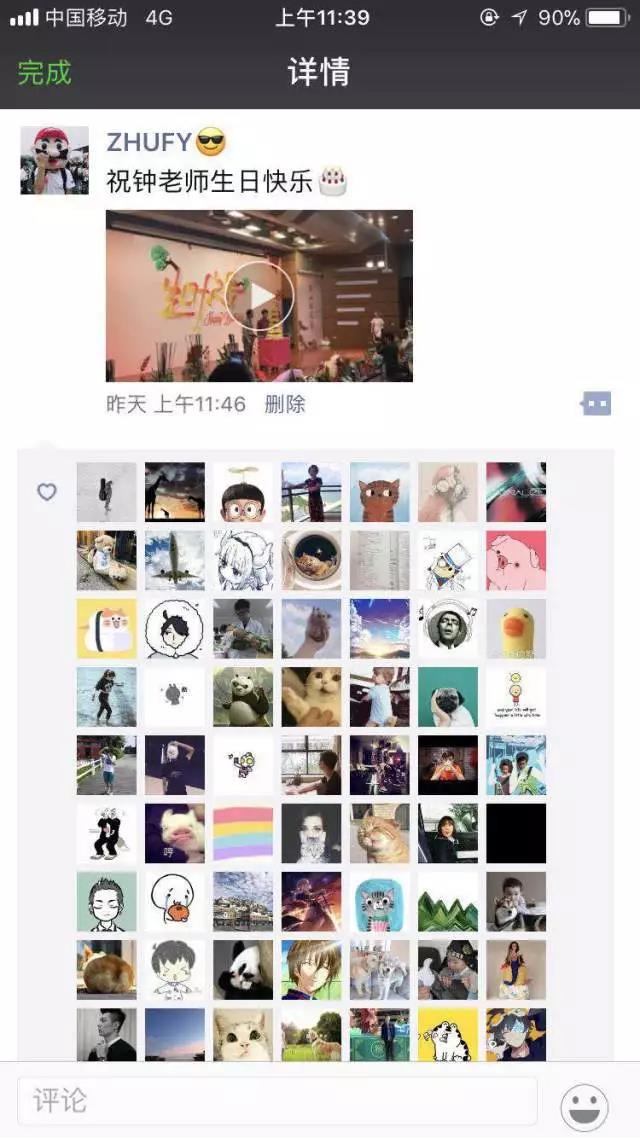Open the emoji picker smiley
This screenshot has width=640, height=1138.
[x=584, y=1106]
